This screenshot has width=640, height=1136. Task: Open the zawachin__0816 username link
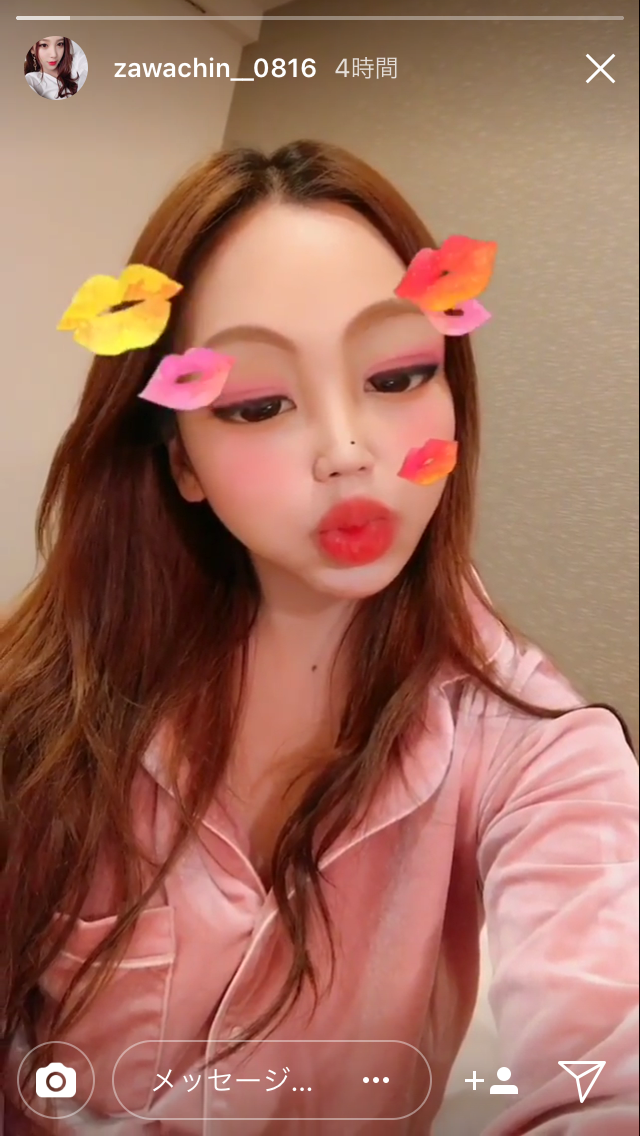[x=215, y=69]
